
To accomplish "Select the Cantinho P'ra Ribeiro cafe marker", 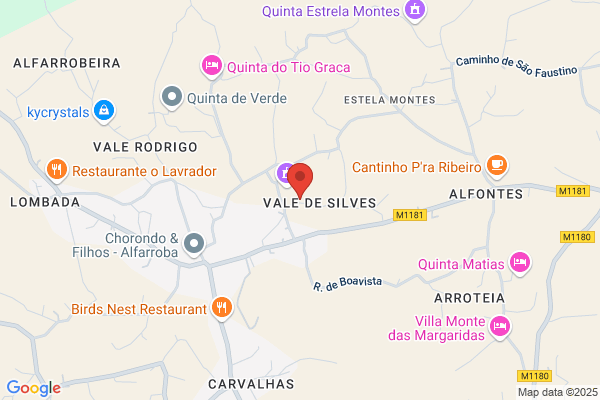I will 497,166.
